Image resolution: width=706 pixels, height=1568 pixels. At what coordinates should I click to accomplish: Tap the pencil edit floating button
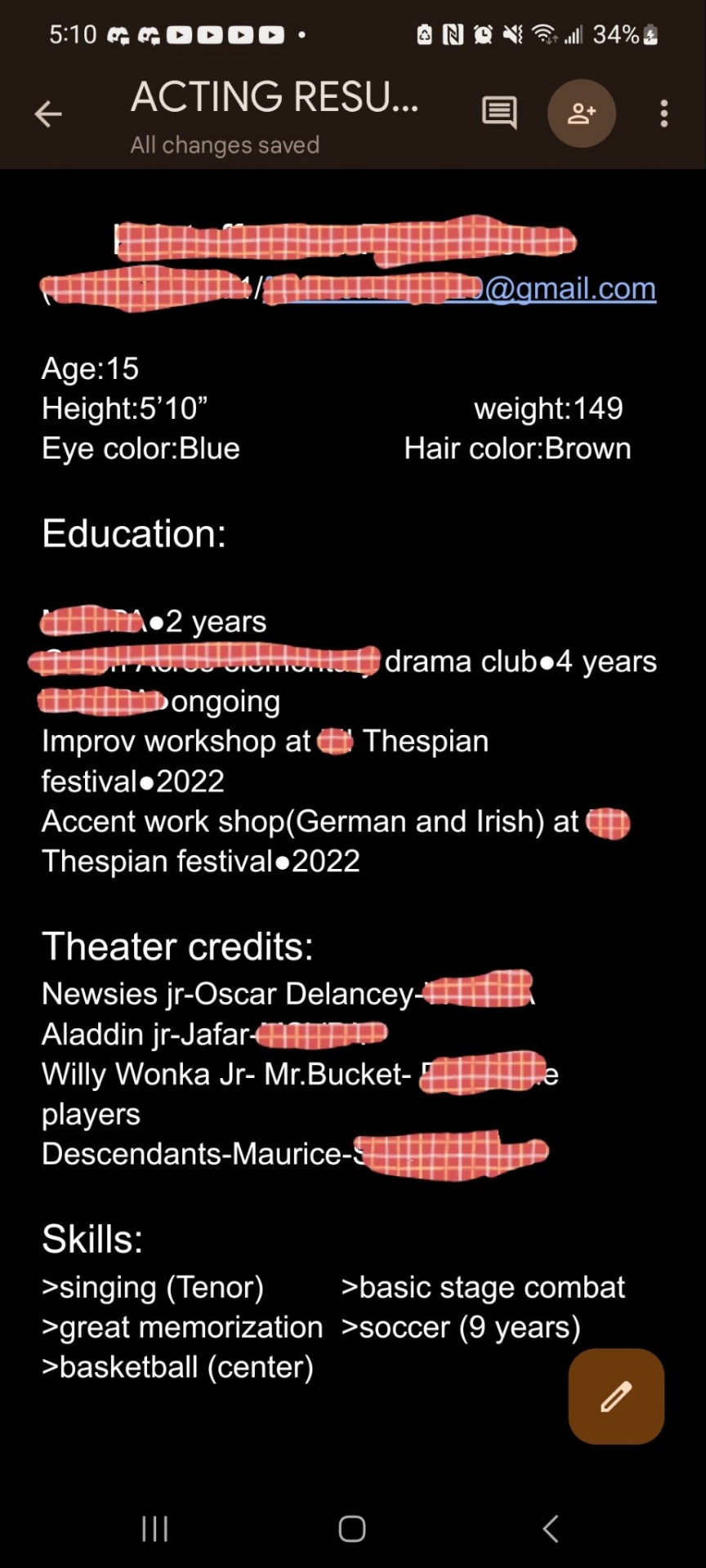click(x=616, y=1396)
